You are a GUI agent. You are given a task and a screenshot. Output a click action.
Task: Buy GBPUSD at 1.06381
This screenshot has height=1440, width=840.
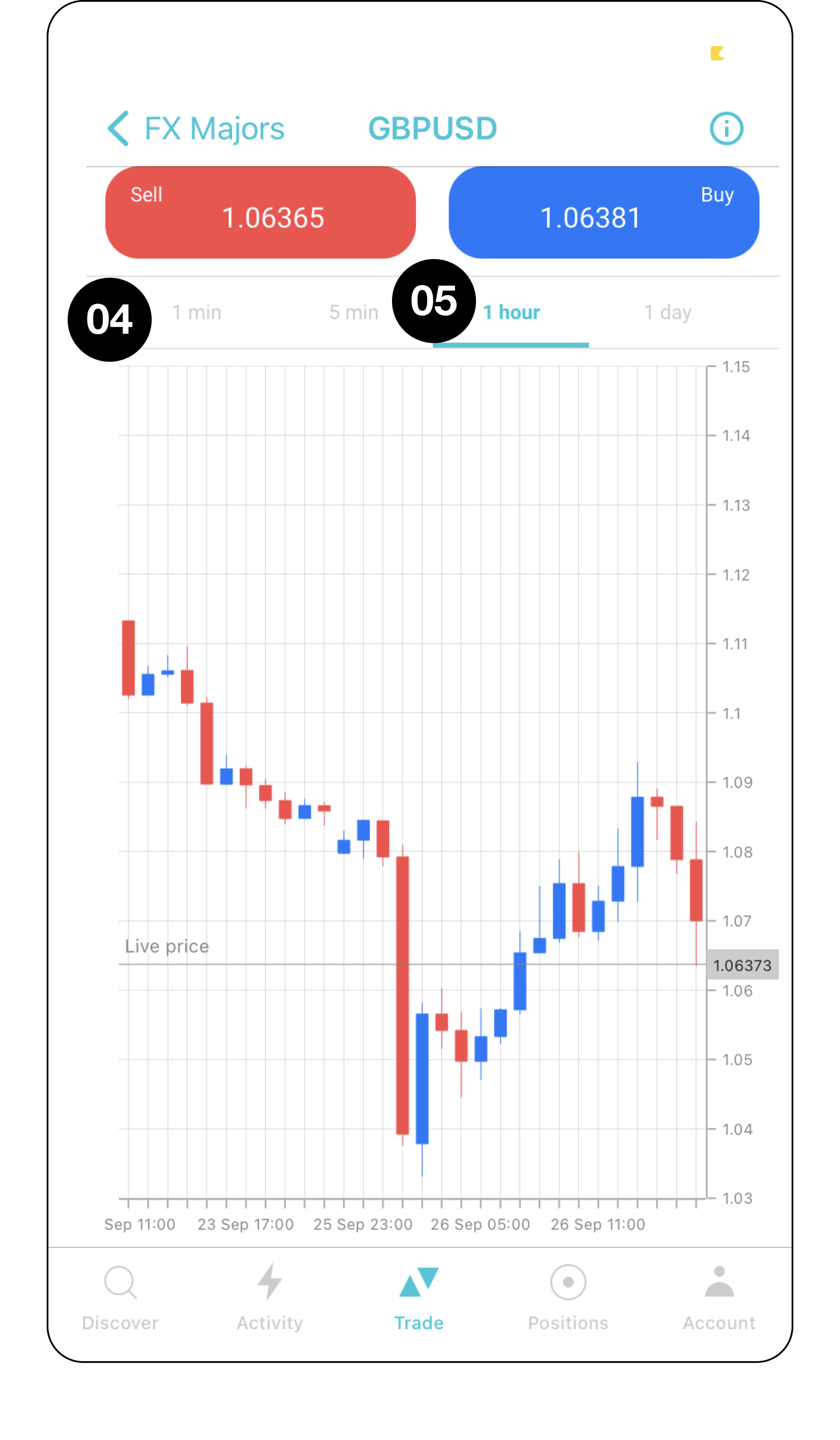(604, 212)
